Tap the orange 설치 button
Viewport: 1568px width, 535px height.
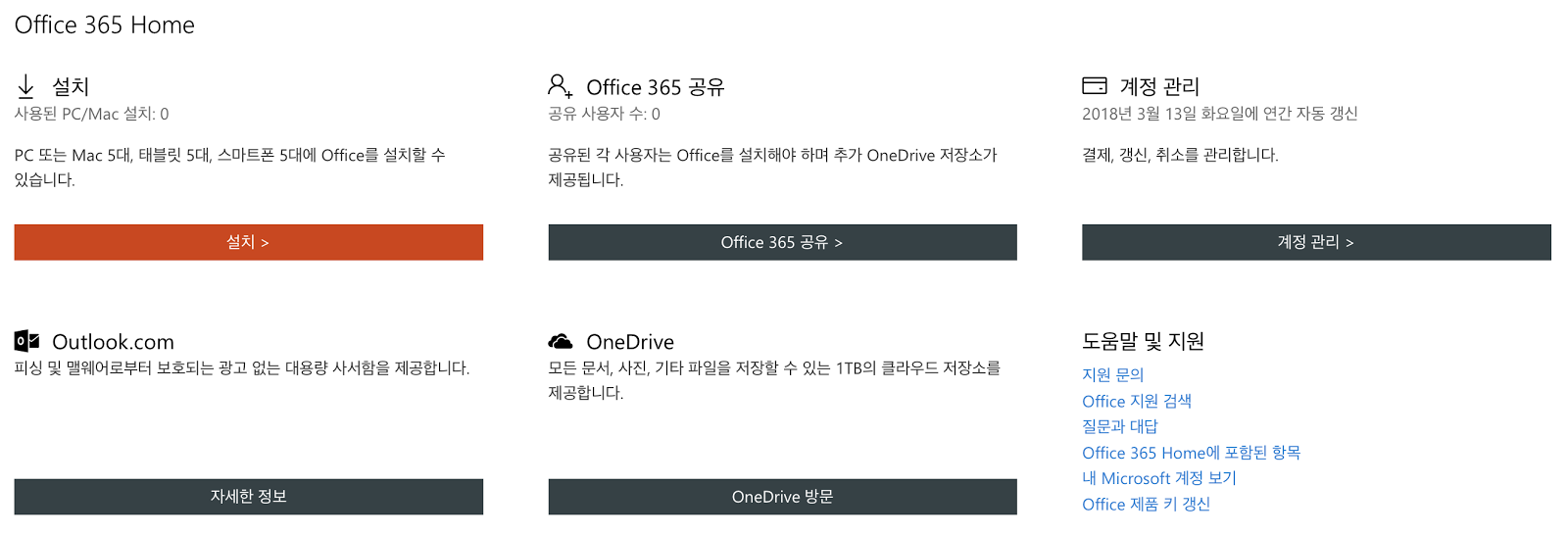[248, 242]
